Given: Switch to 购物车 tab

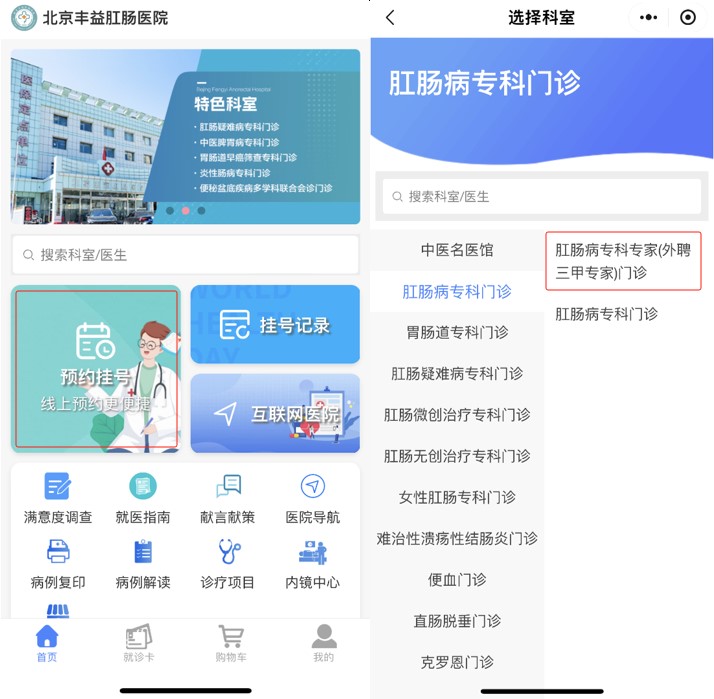Looking at the screenshot, I should [x=231, y=643].
